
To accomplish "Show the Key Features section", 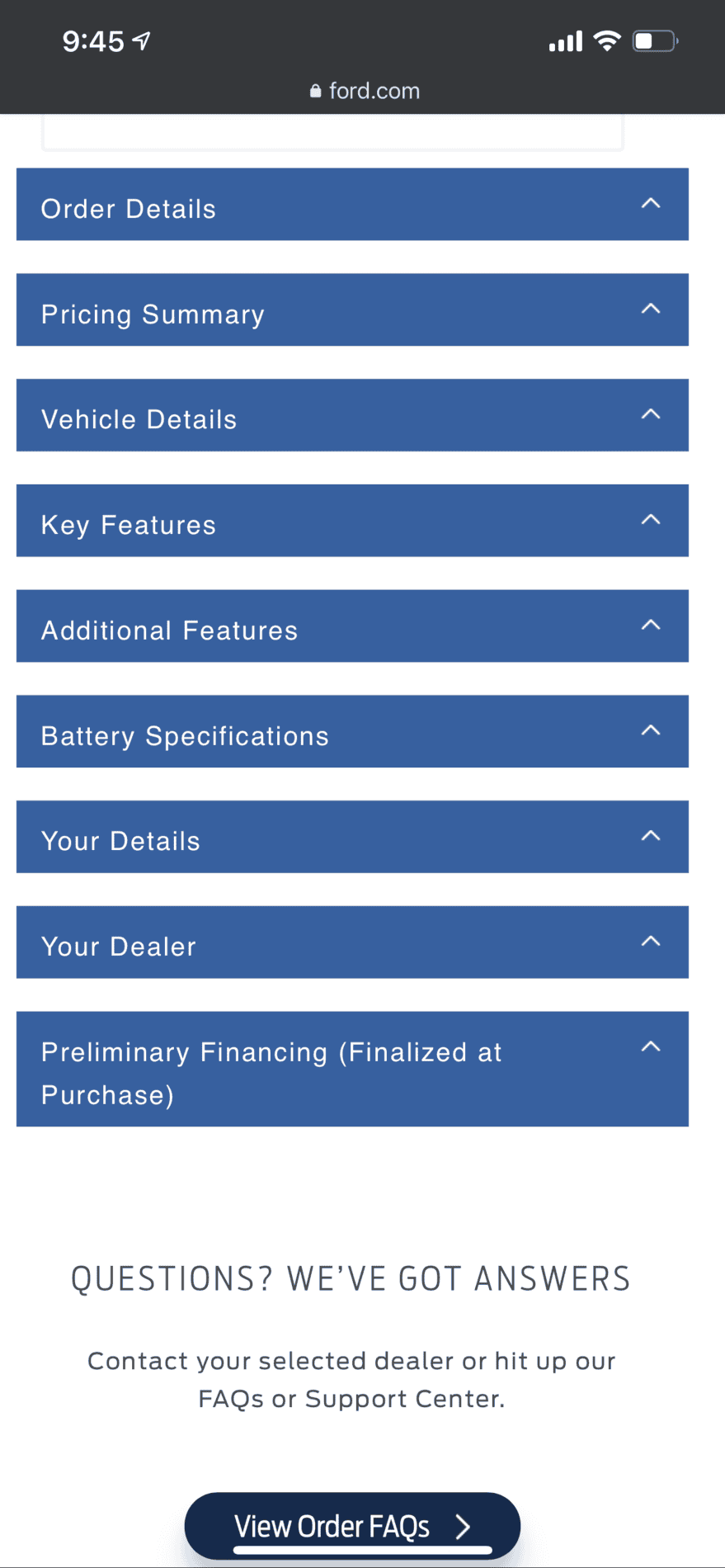I will click(x=352, y=521).
